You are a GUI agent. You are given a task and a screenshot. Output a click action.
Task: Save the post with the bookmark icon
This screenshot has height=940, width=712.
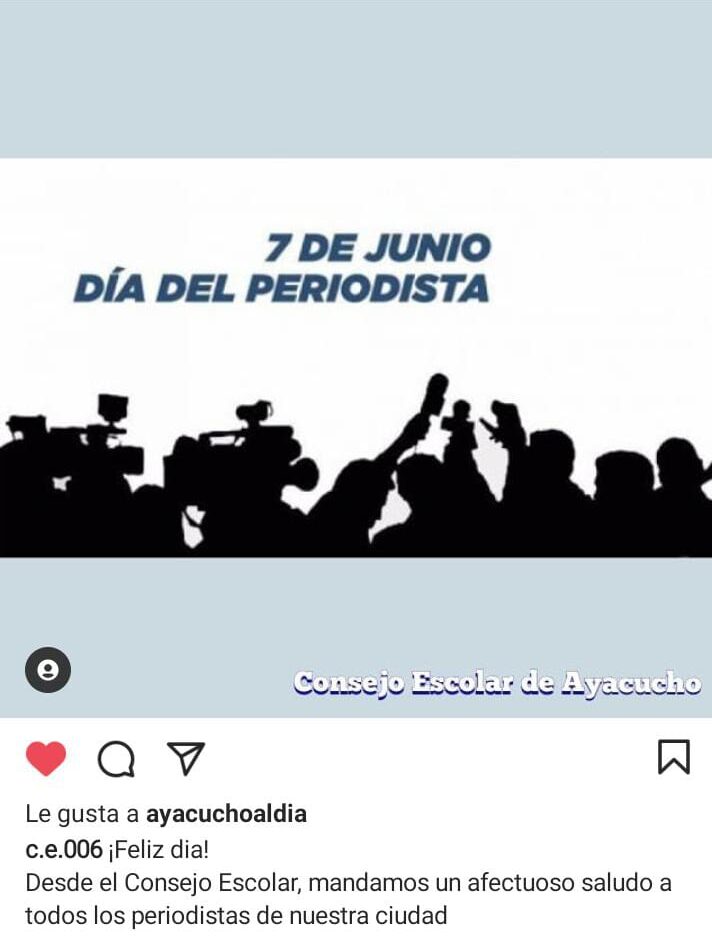673,757
